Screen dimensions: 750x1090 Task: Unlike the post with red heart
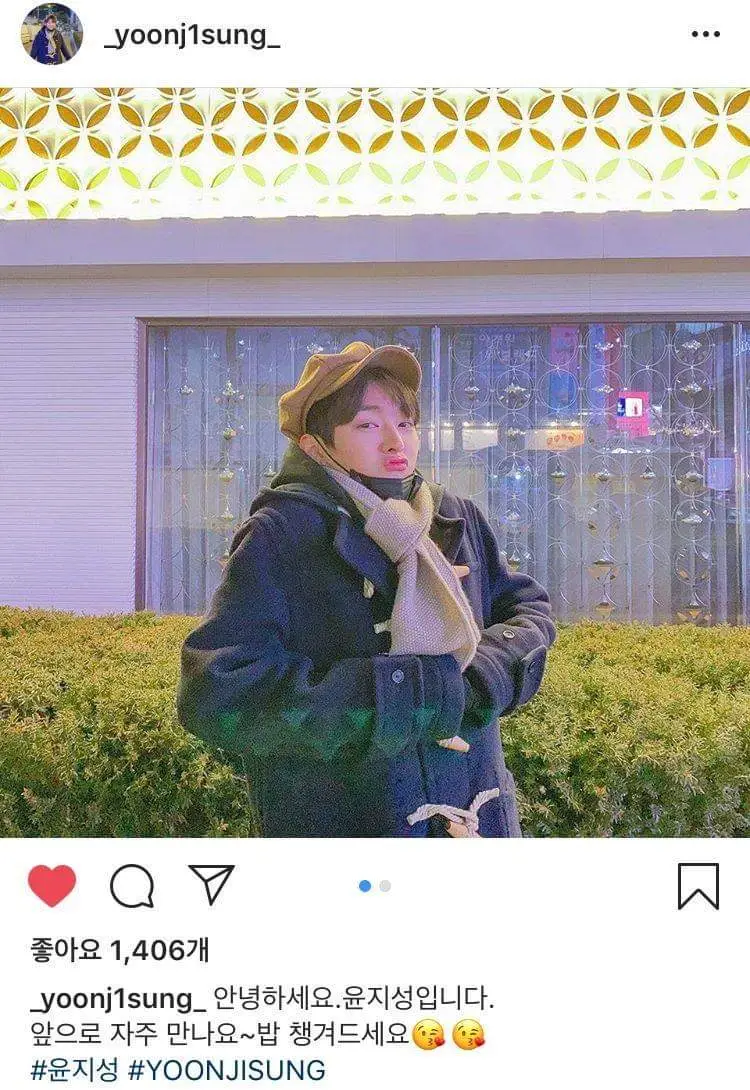point(52,885)
